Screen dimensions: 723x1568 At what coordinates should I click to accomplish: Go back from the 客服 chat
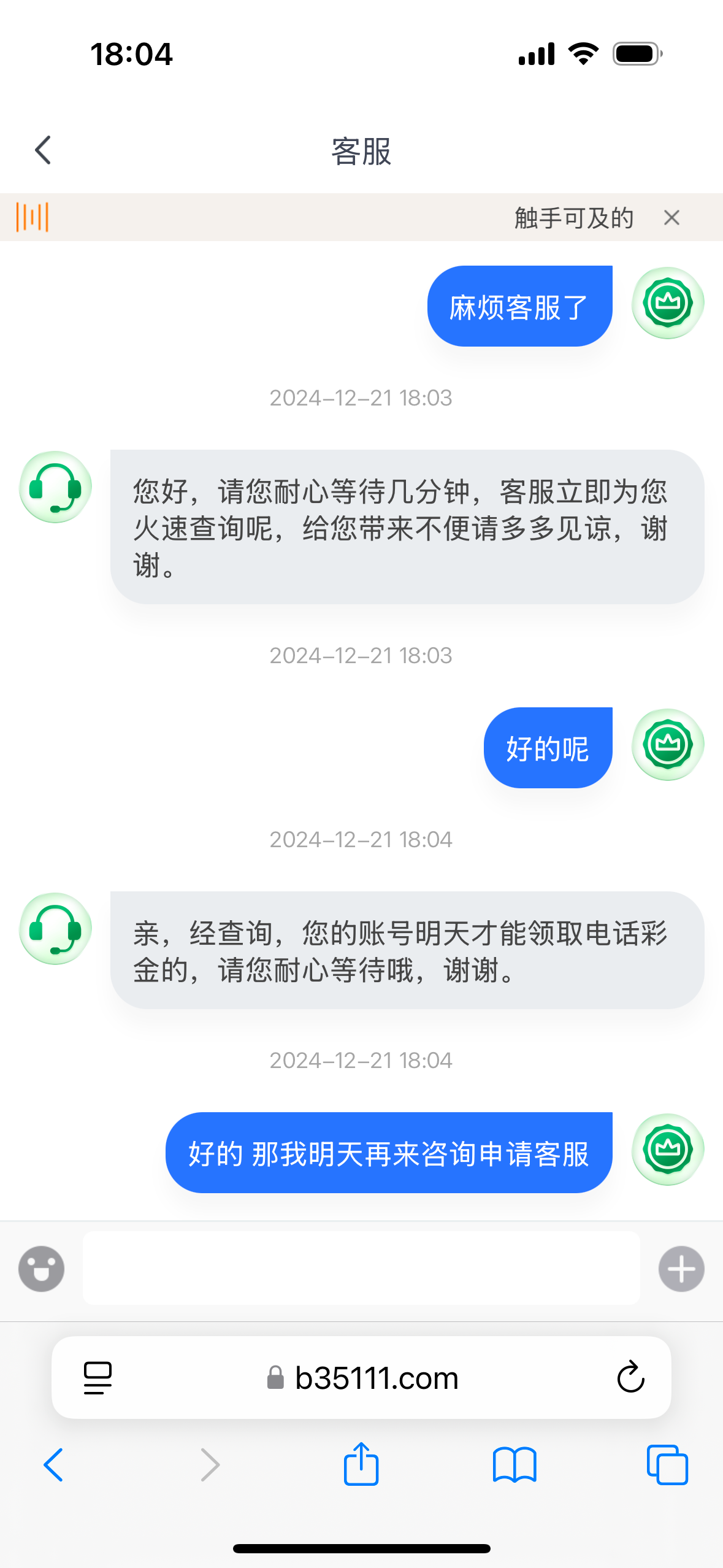tap(42, 150)
